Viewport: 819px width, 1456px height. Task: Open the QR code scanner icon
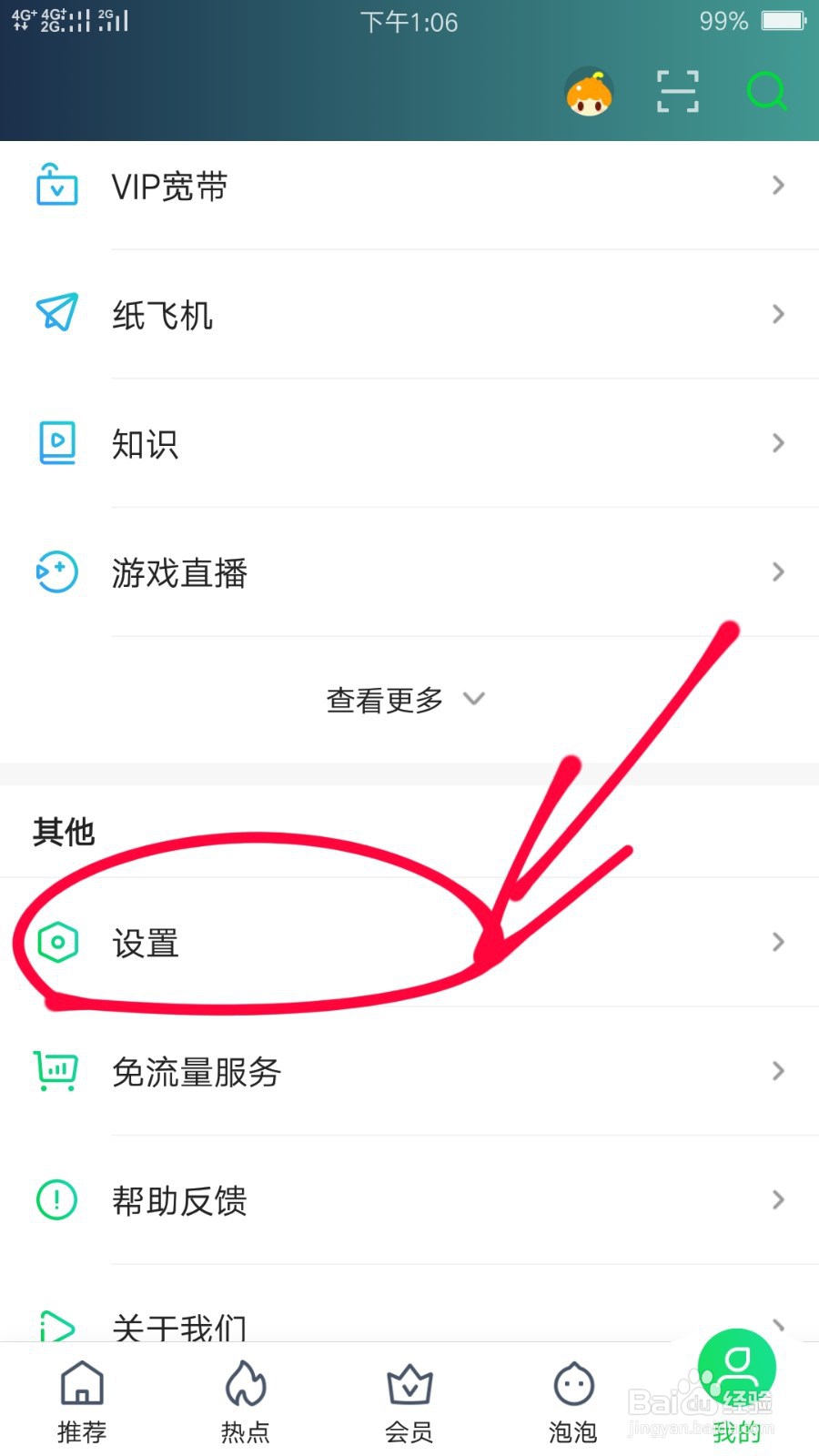pos(676,92)
